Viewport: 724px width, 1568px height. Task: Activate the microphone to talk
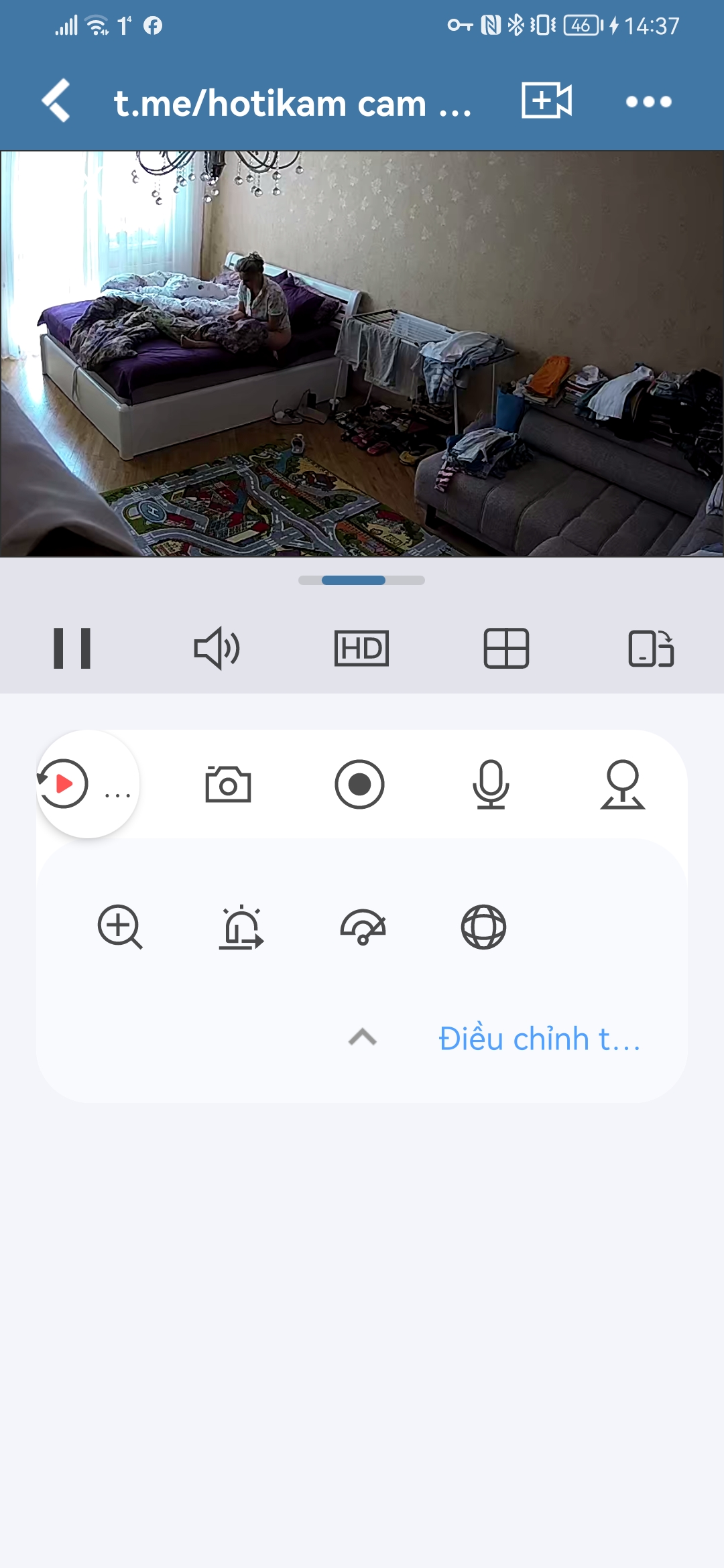[x=491, y=784]
